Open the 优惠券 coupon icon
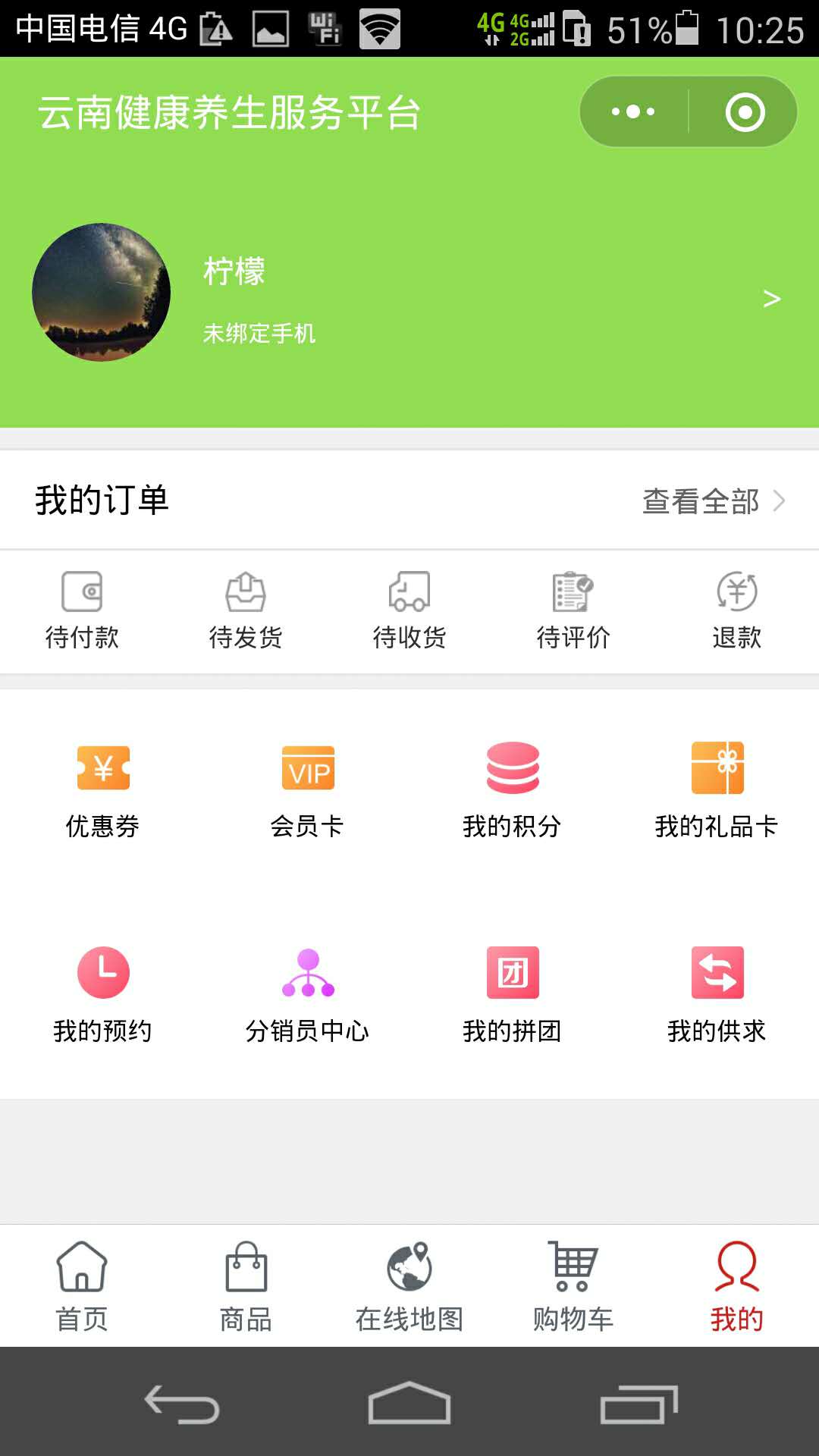Screen dimensions: 819x1456 pyautogui.click(x=102, y=789)
